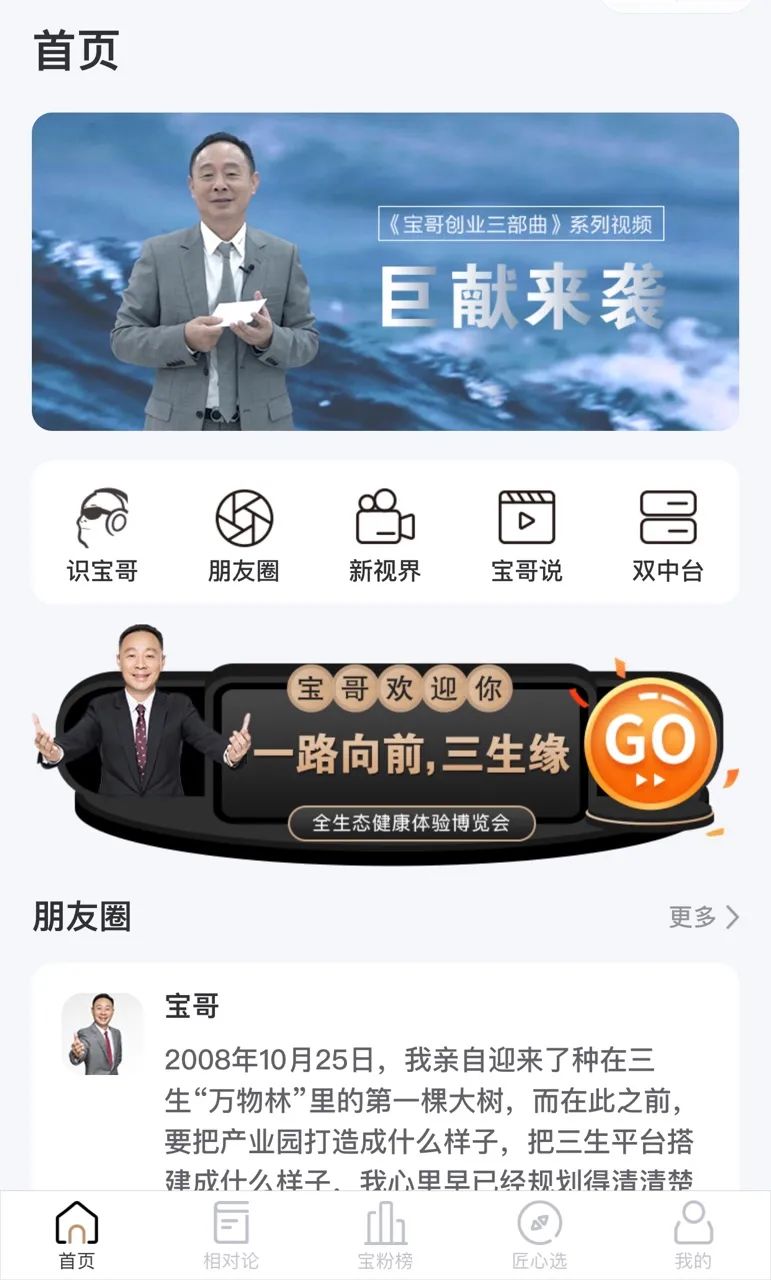
Task: Open the 识宝哥 shortcut
Action: pyautogui.click(x=102, y=534)
